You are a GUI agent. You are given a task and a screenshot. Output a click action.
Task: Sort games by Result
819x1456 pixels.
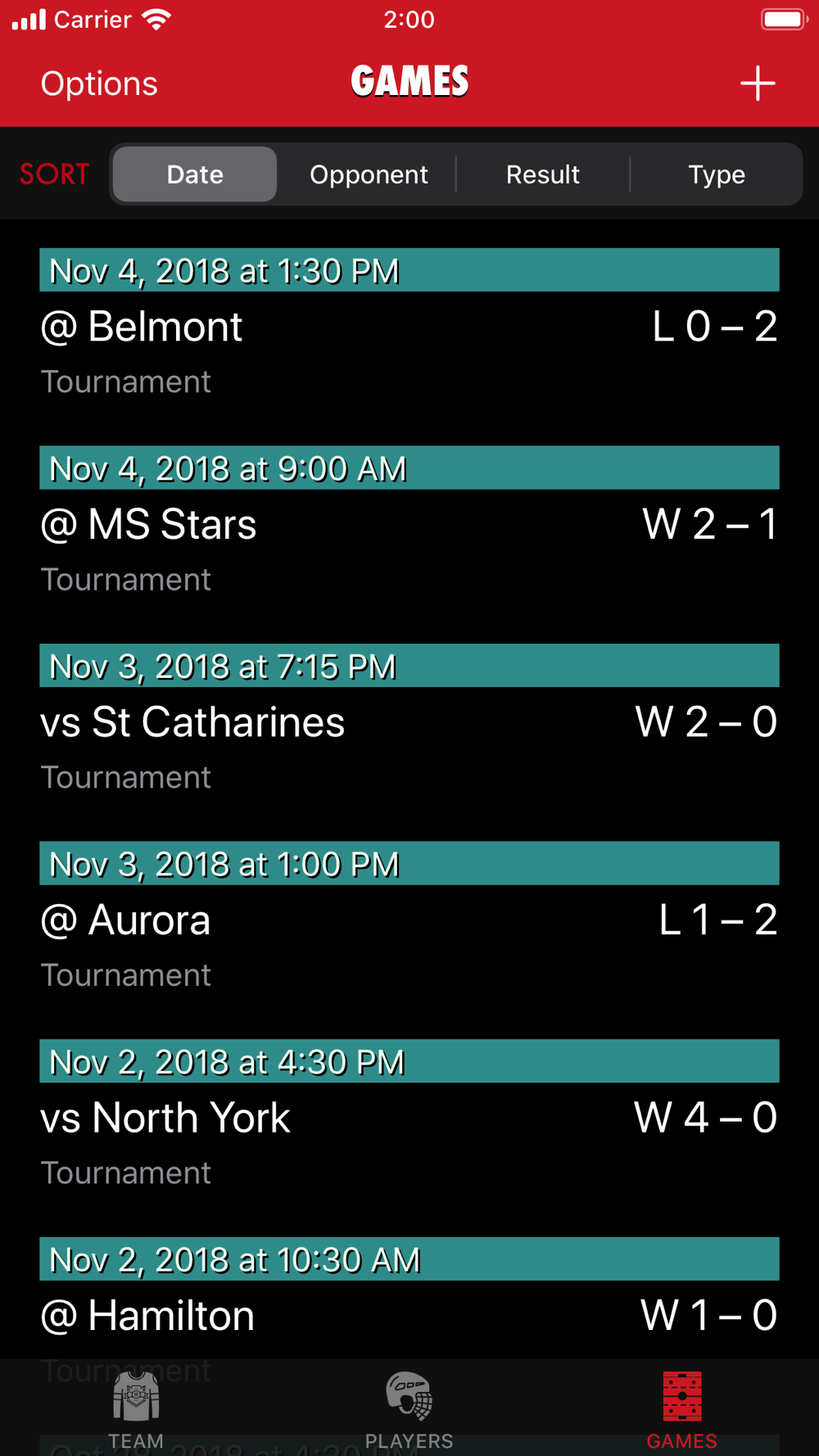pos(542,174)
